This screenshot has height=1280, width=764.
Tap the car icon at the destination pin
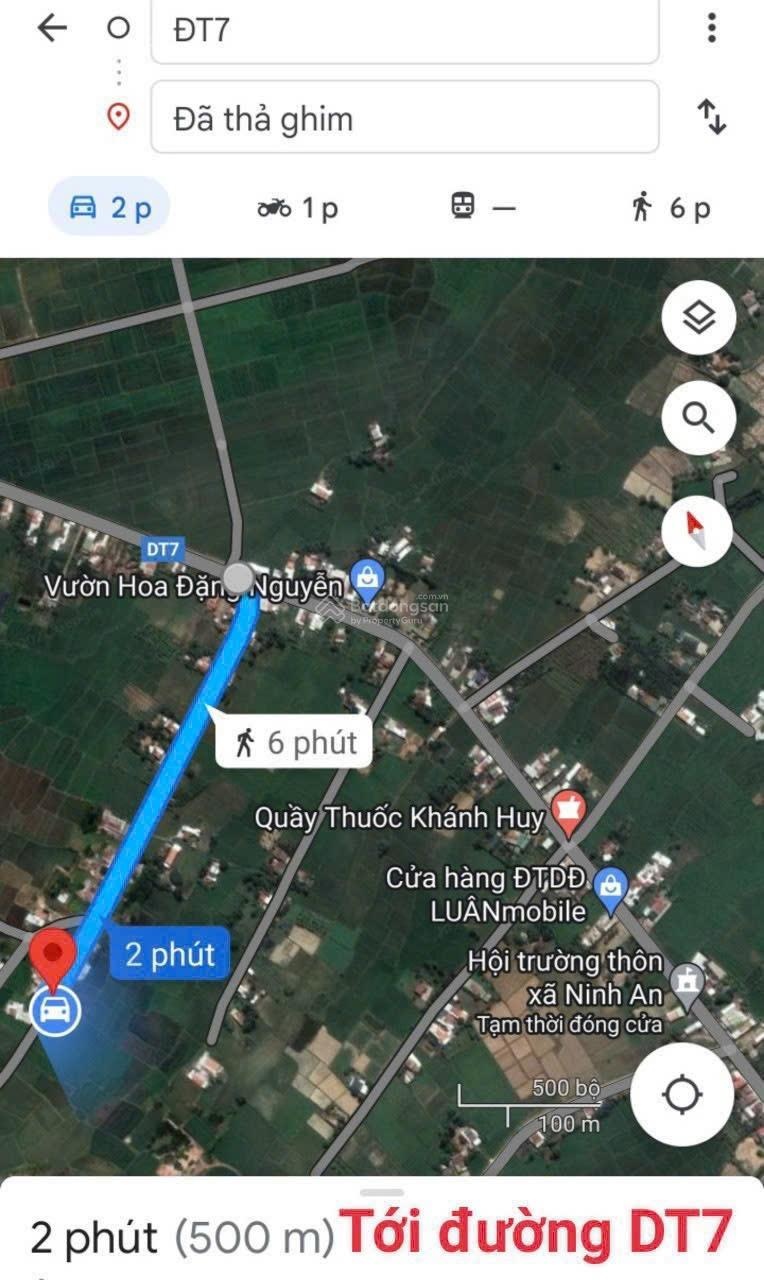55,1013
